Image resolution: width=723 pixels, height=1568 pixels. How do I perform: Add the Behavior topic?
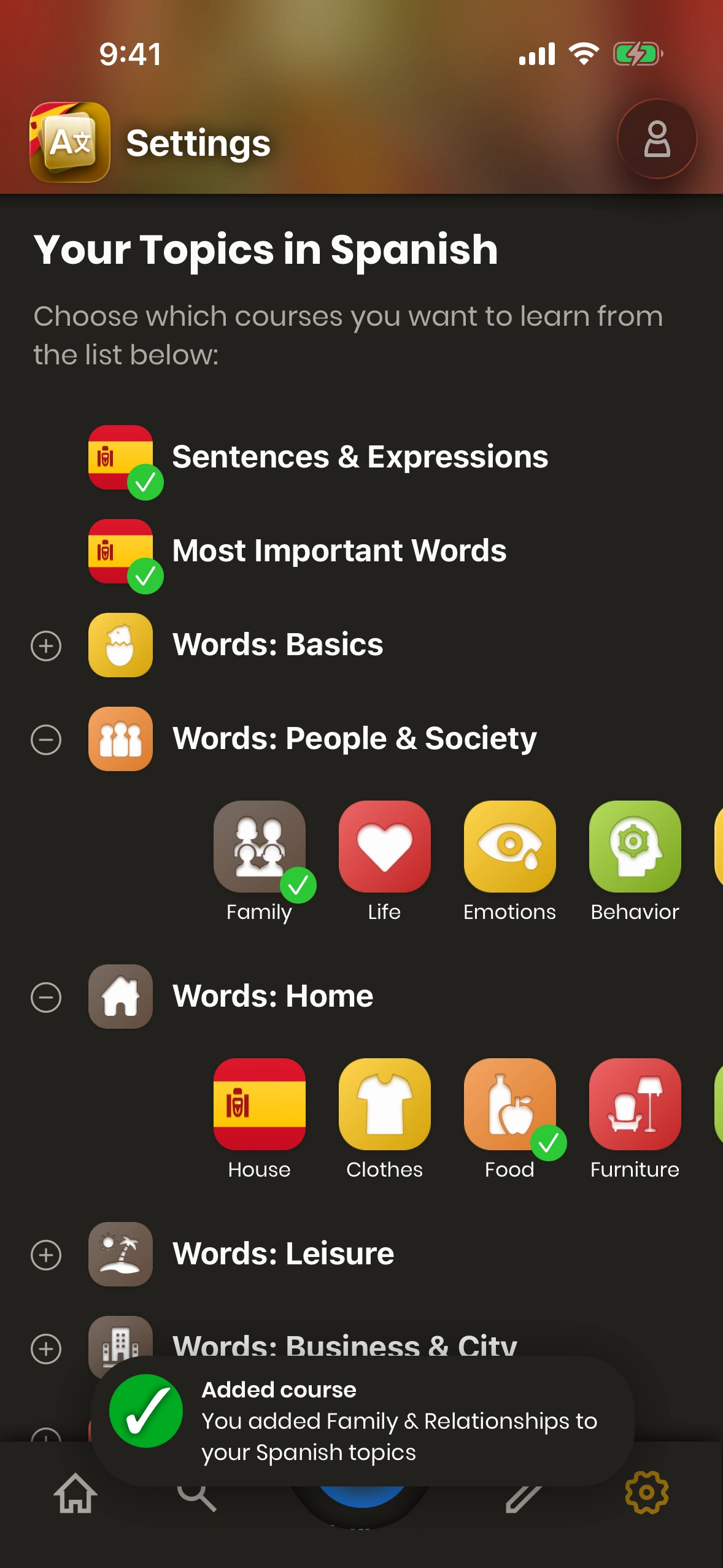pyautogui.click(x=635, y=847)
